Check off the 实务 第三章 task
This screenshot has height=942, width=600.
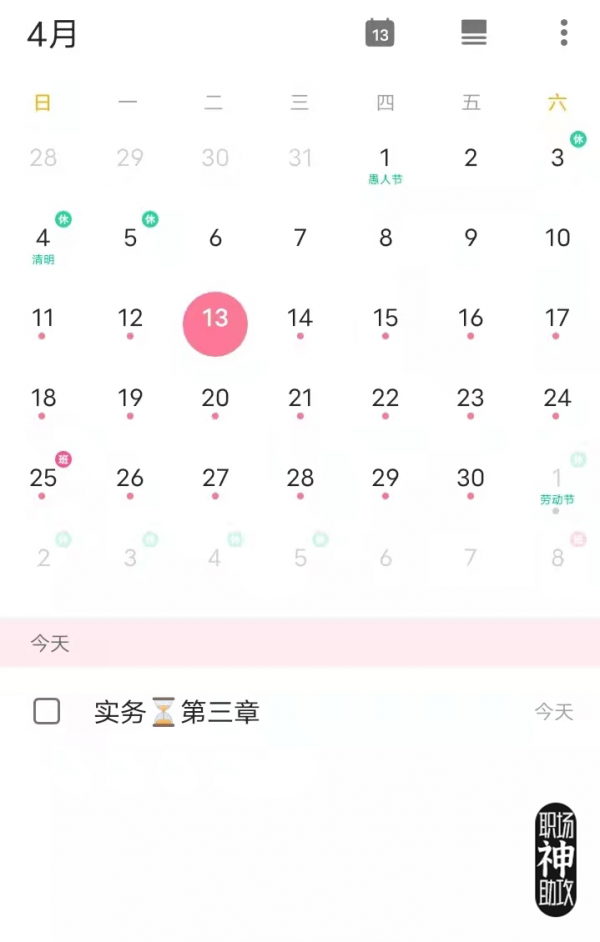click(x=47, y=711)
